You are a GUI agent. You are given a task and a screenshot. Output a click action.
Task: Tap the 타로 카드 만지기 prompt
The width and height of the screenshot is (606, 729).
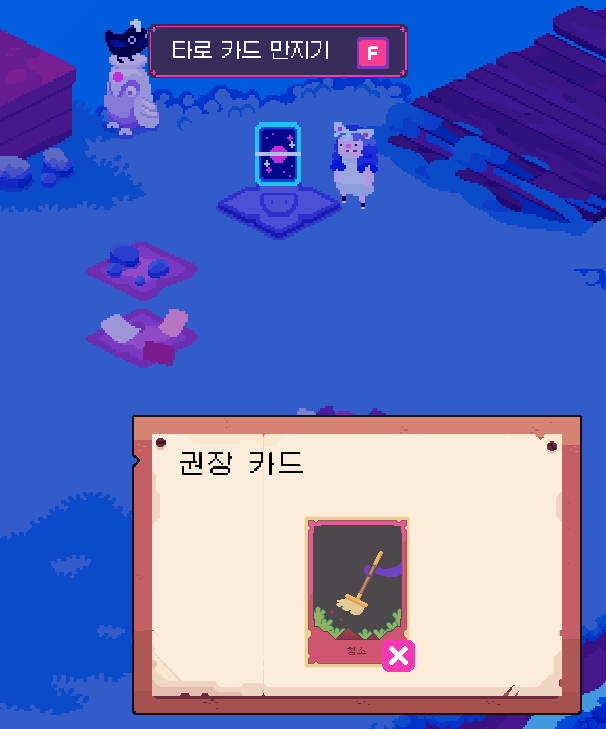point(277,52)
